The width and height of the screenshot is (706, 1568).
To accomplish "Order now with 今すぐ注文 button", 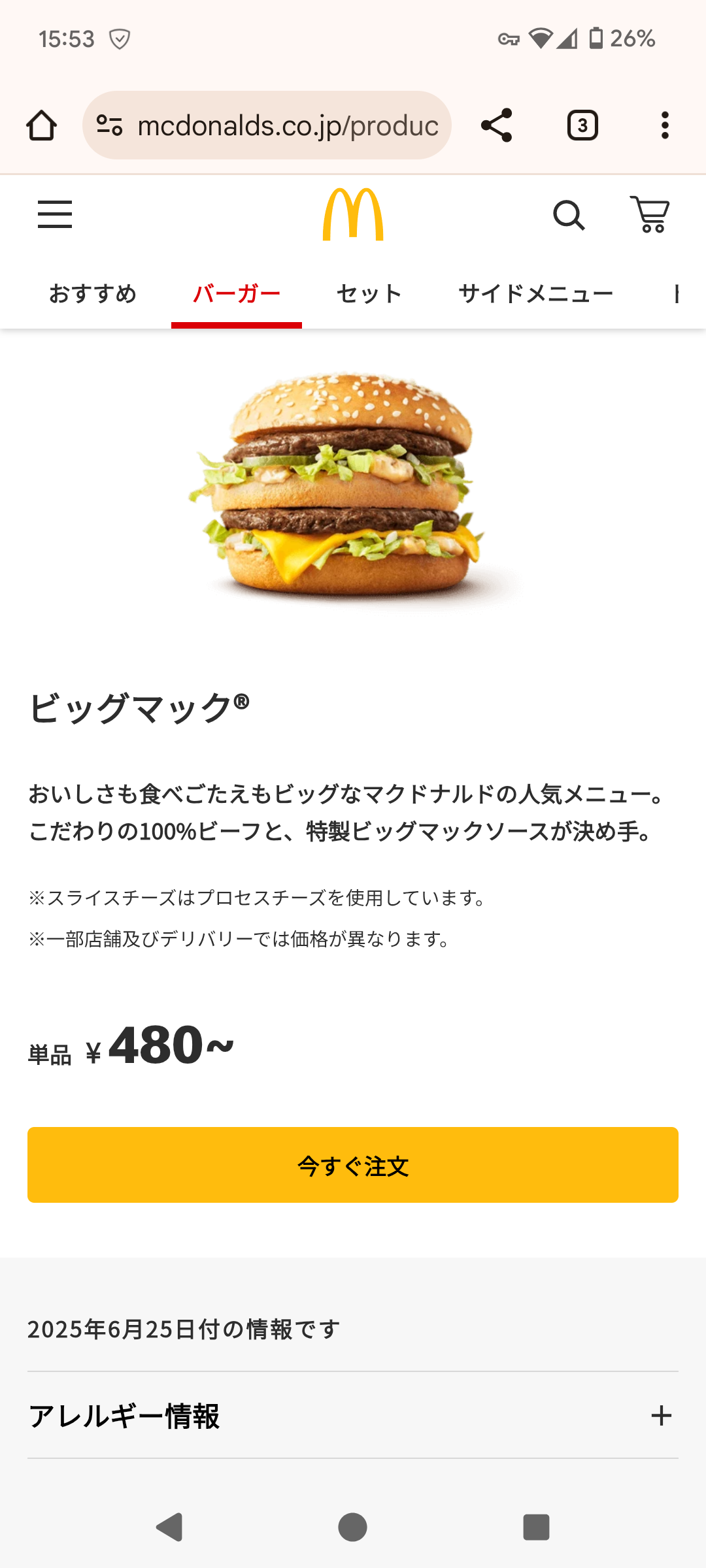I will (x=353, y=1165).
